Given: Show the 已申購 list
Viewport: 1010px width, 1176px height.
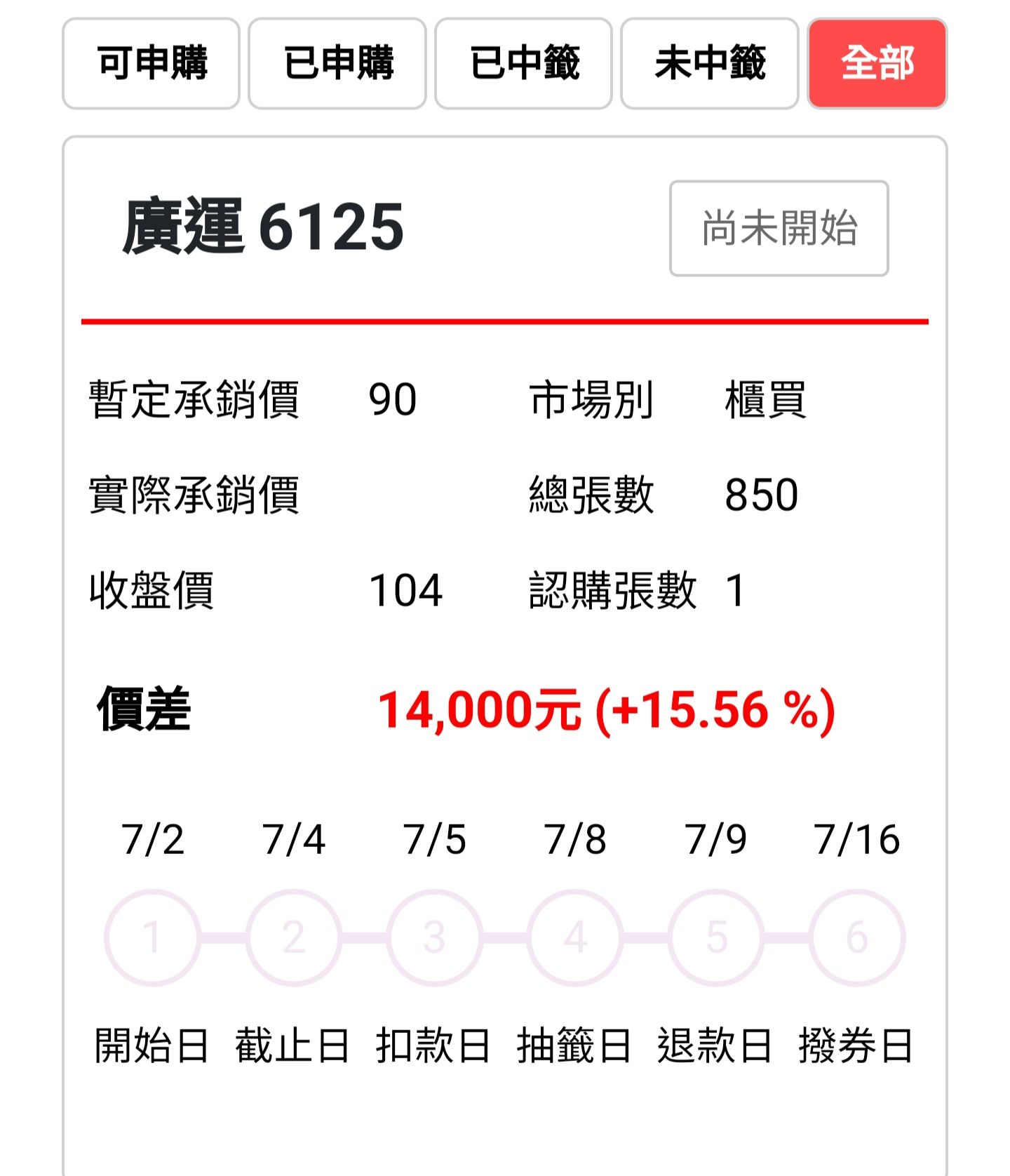Looking at the screenshot, I should pos(337,63).
